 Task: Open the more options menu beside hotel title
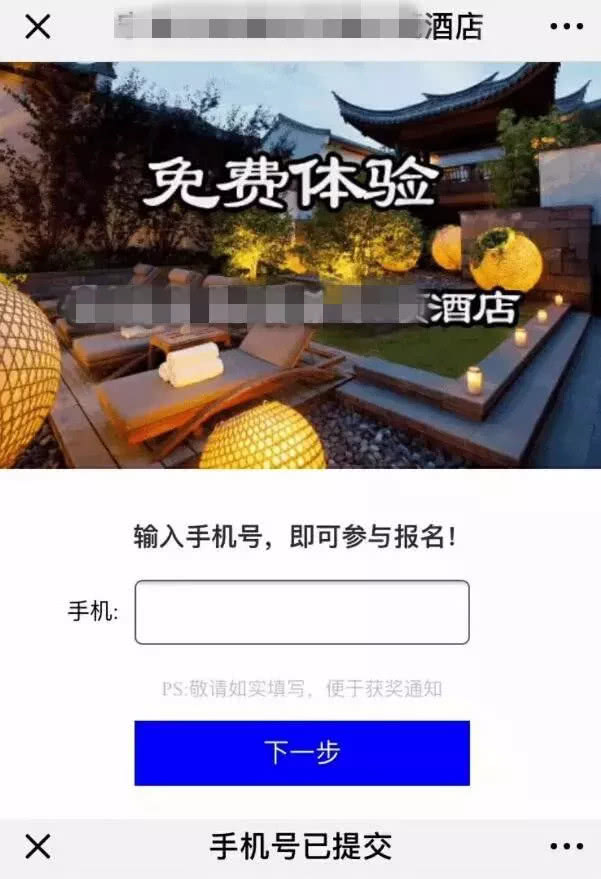click(x=566, y=27)
